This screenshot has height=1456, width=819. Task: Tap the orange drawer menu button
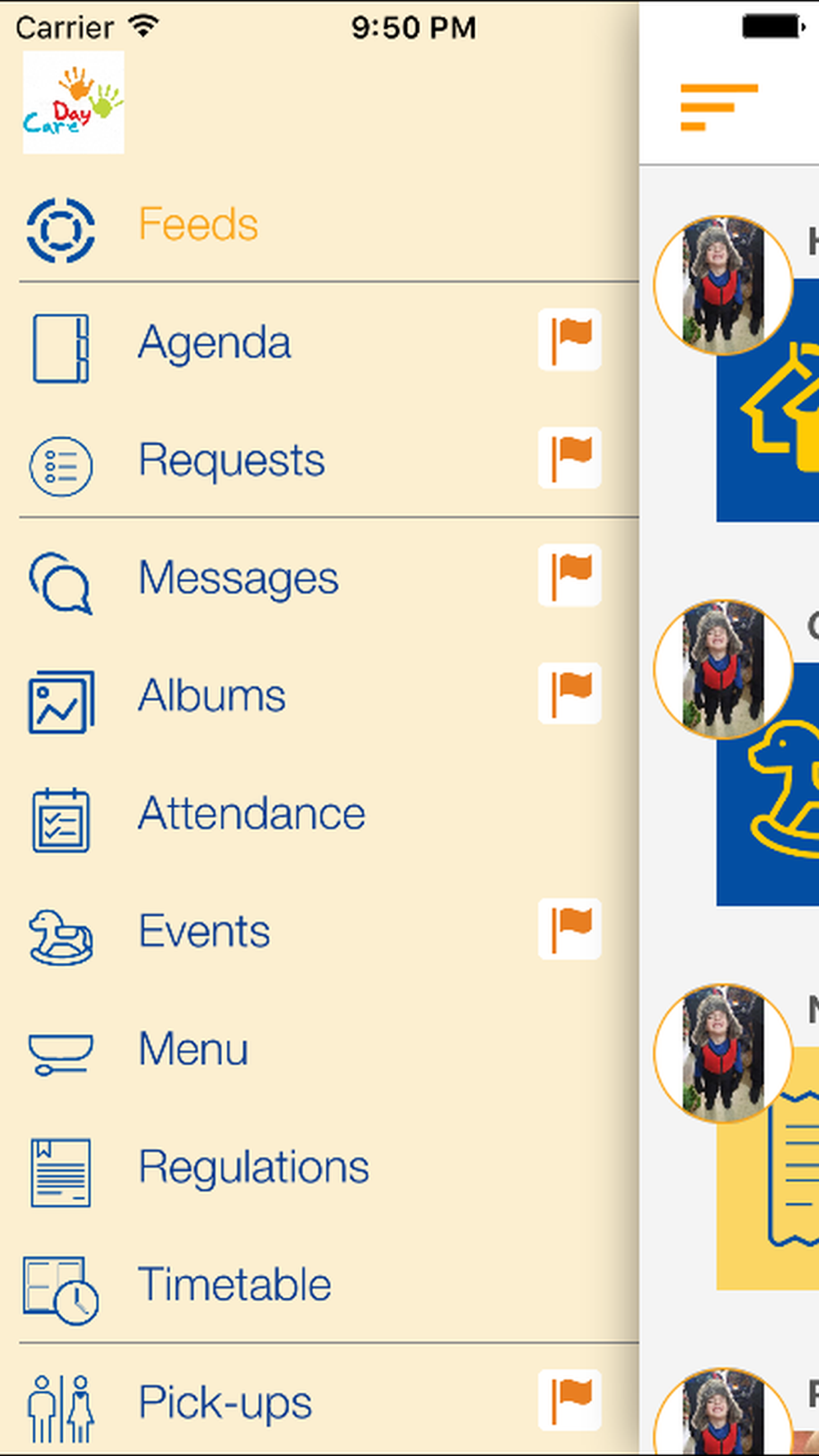tap(718, 106)
